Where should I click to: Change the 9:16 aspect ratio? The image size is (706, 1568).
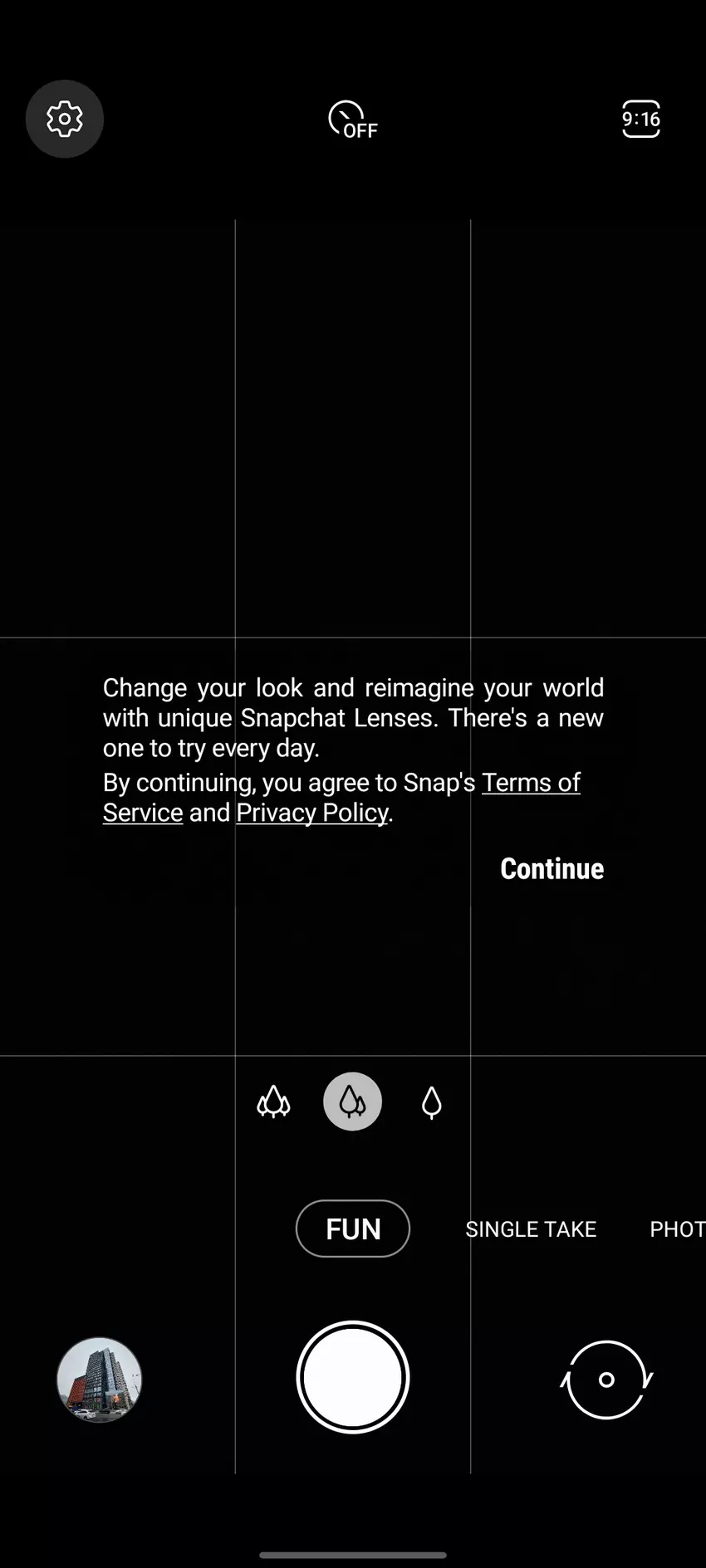point(640,120)
